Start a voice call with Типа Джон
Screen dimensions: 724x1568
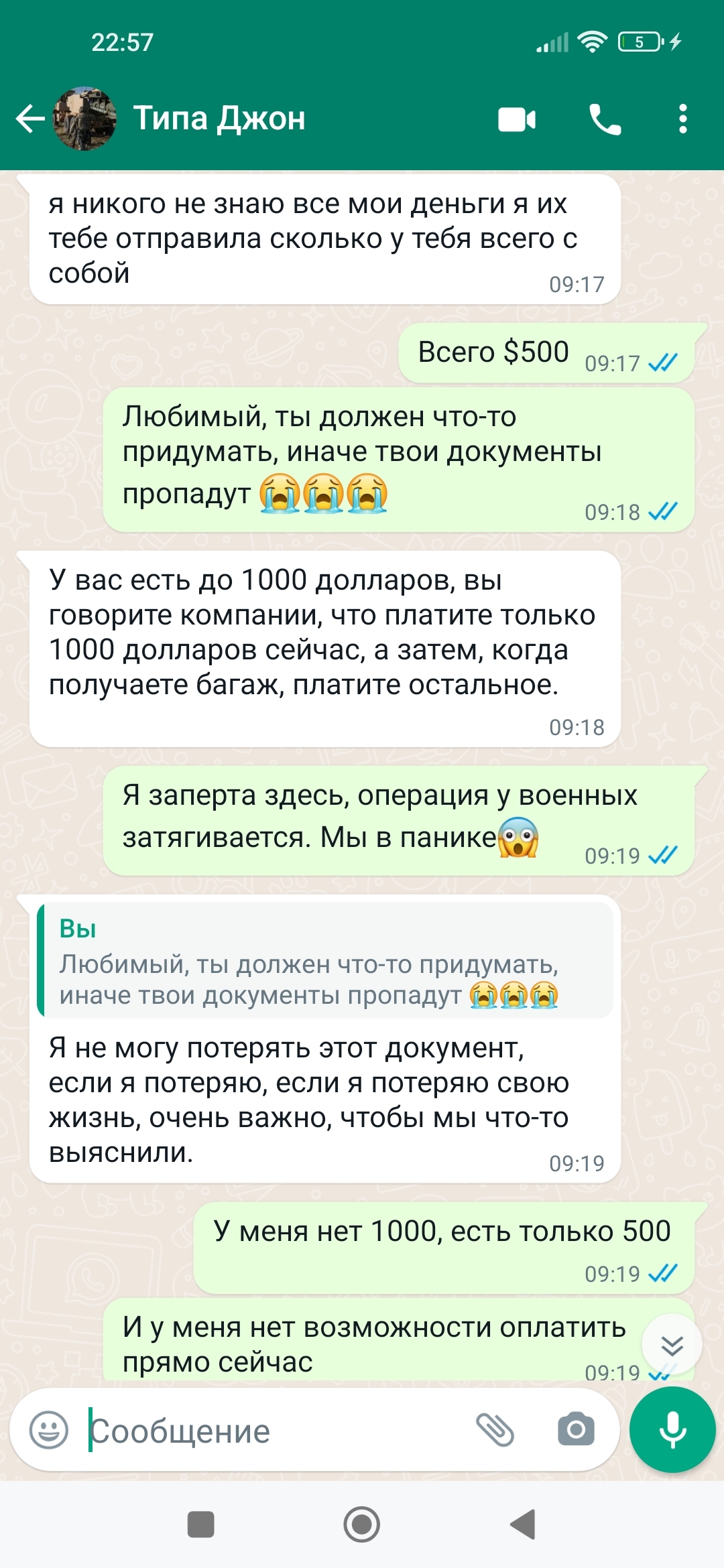[x=605, y=119]
